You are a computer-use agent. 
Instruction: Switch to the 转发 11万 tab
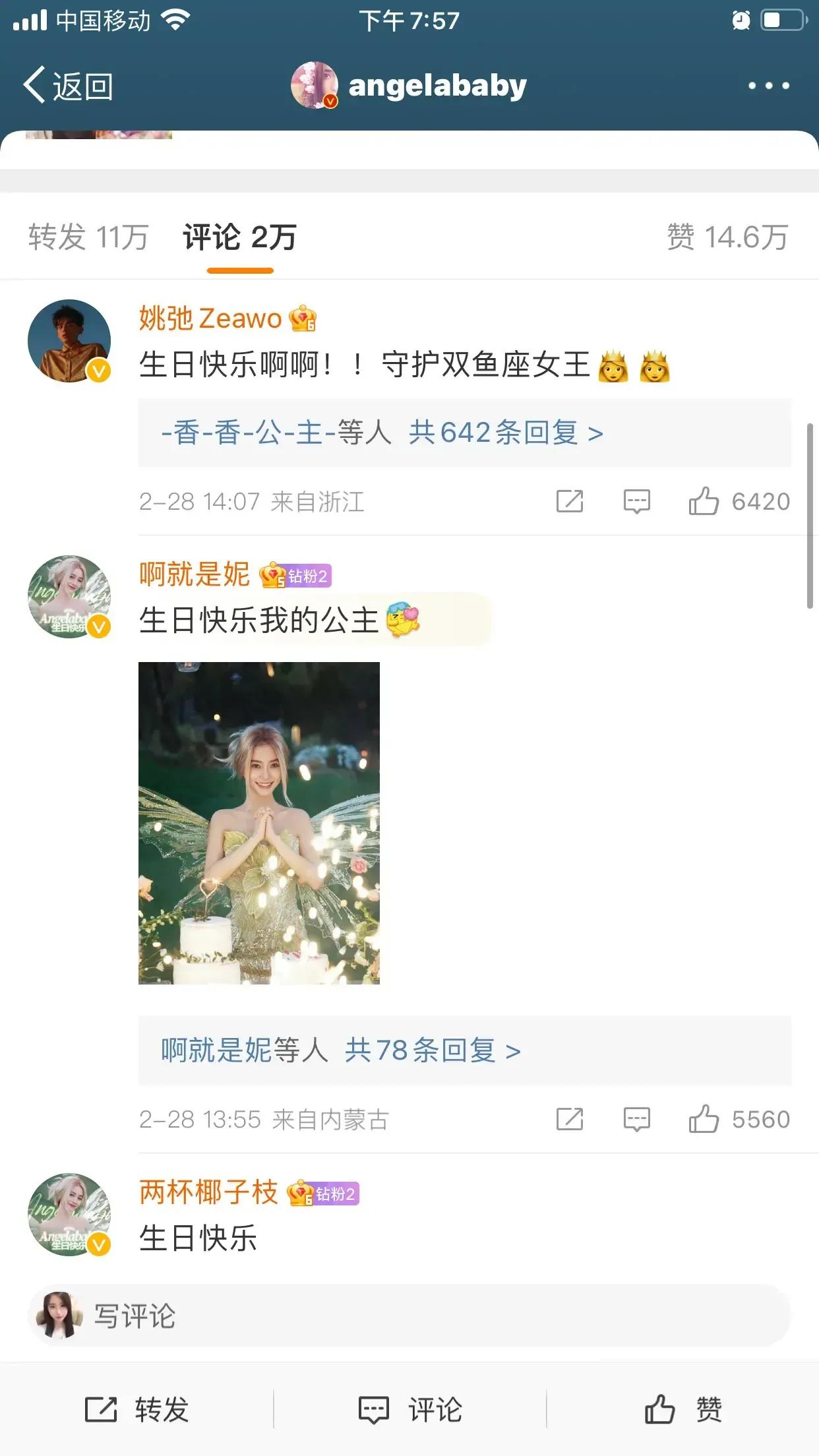88,237
